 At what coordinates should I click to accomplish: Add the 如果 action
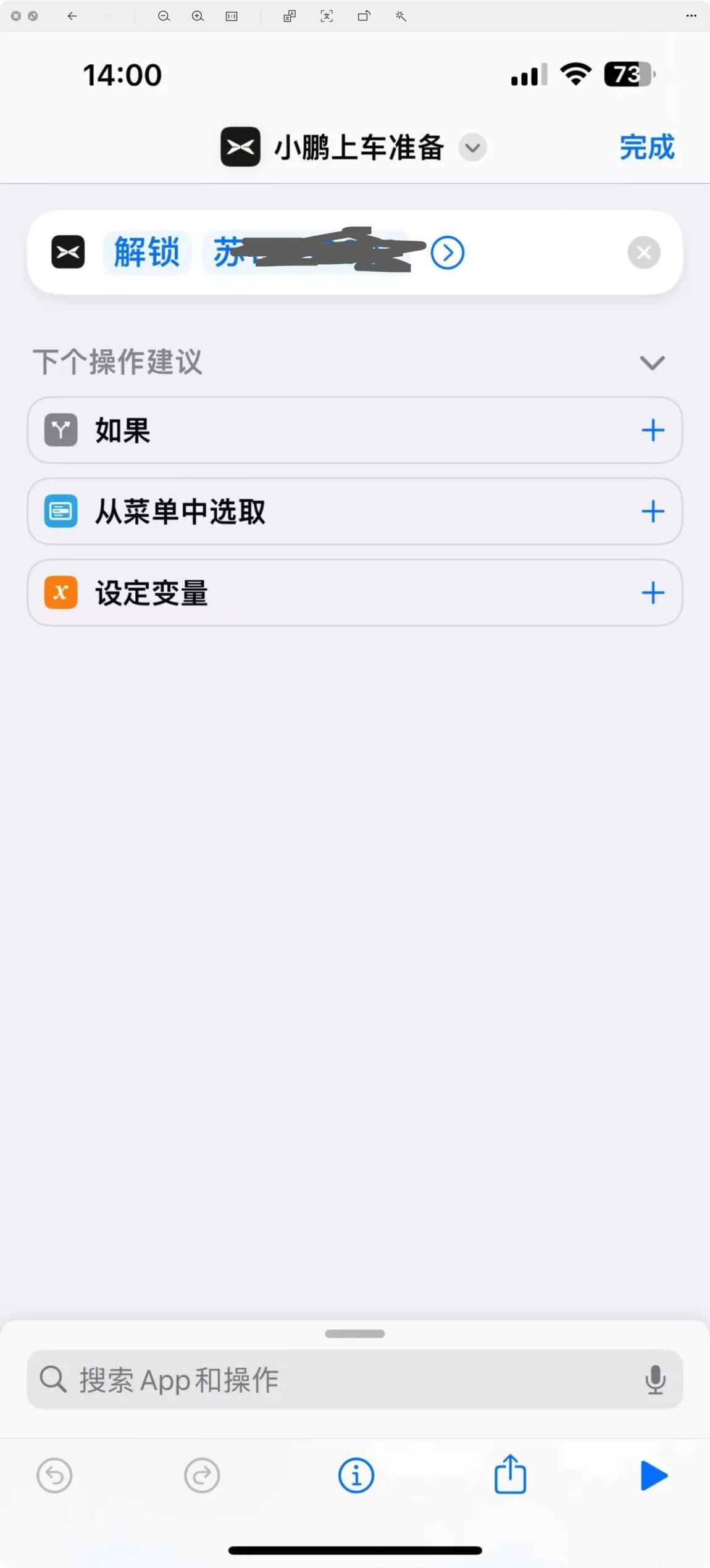pos(653,430)
